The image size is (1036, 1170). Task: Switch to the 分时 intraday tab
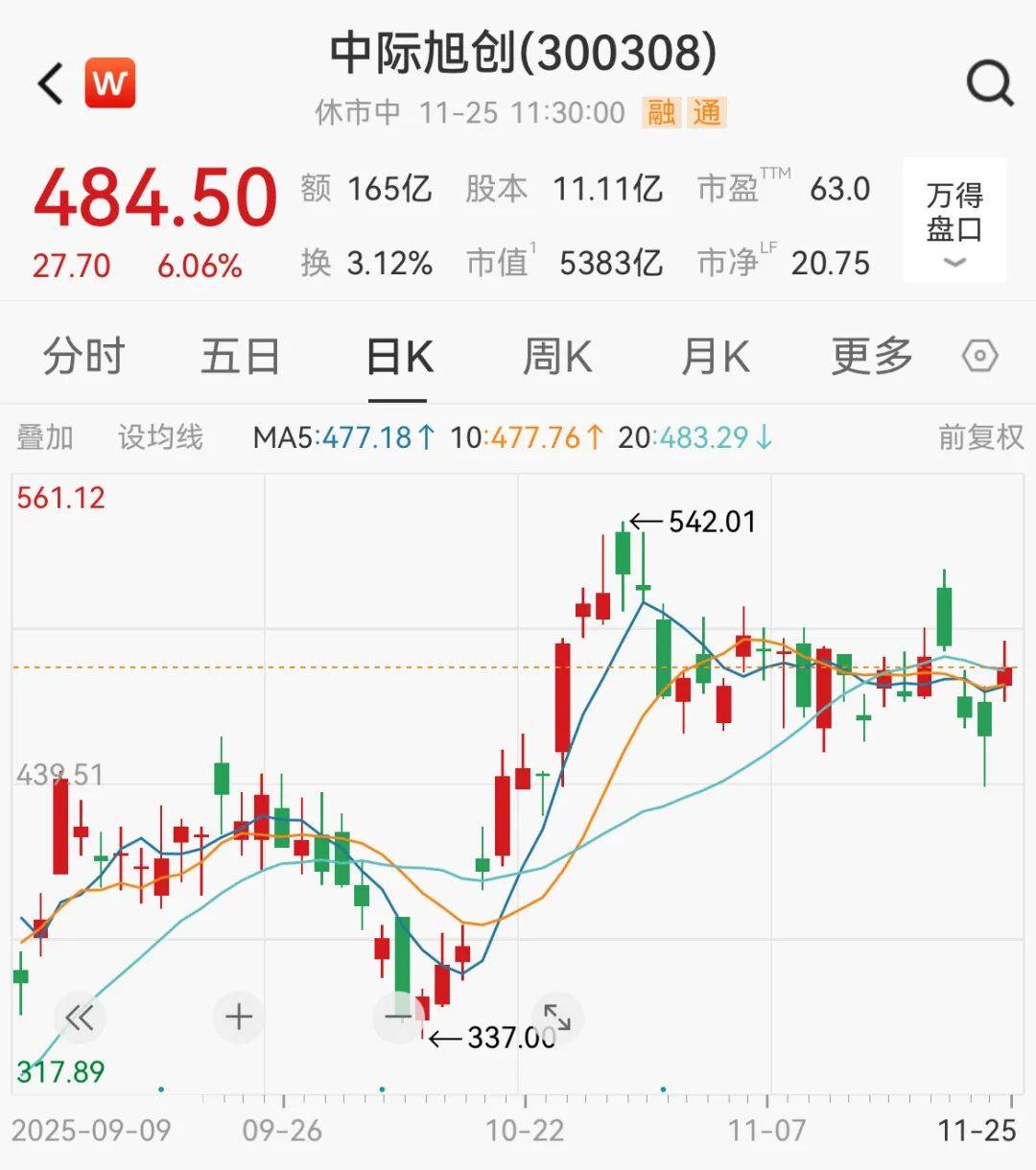pos(84,355)
